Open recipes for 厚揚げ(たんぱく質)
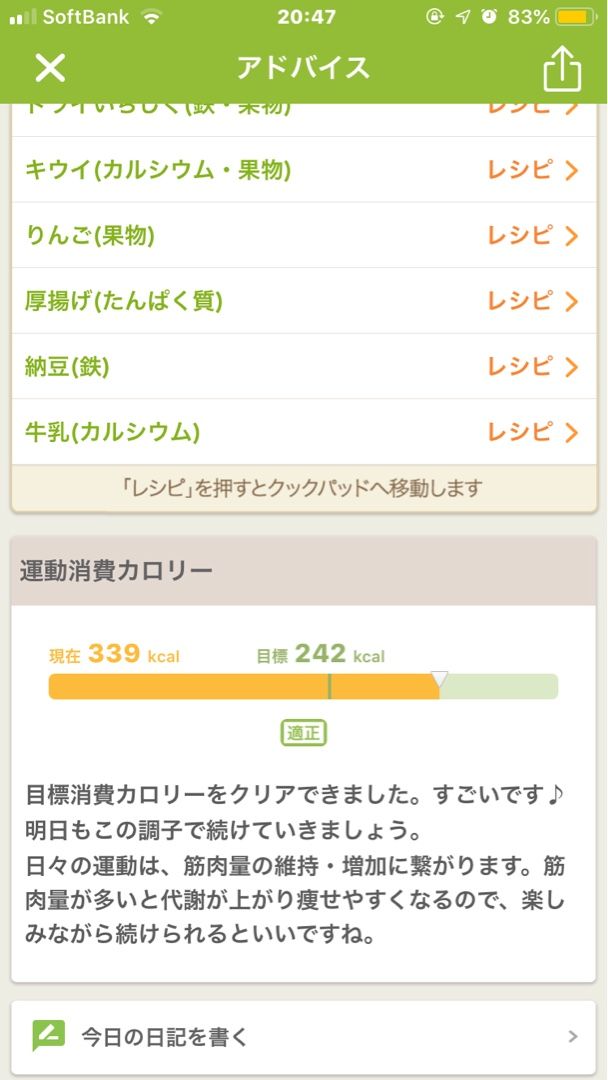The height and width of the screenshot is (1080, 608). tap(532, 301)
